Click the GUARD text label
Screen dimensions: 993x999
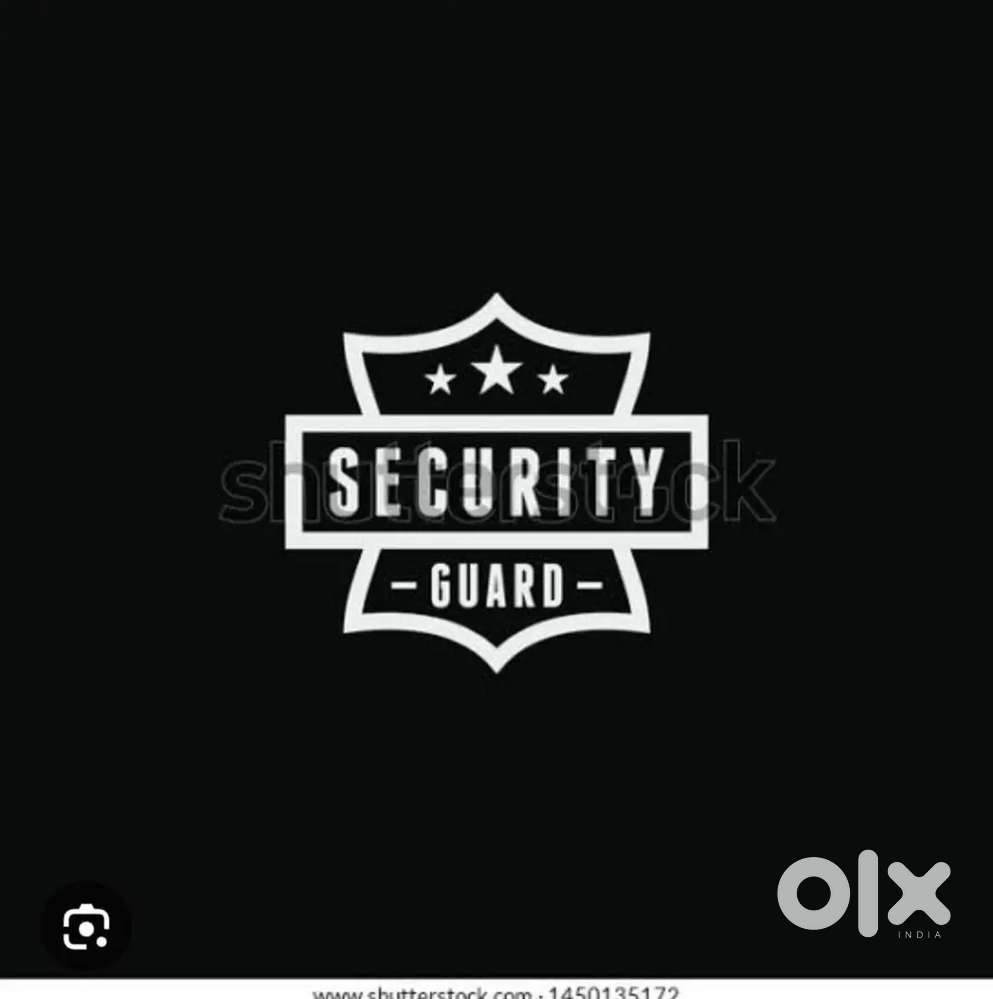tap(497, 585)
